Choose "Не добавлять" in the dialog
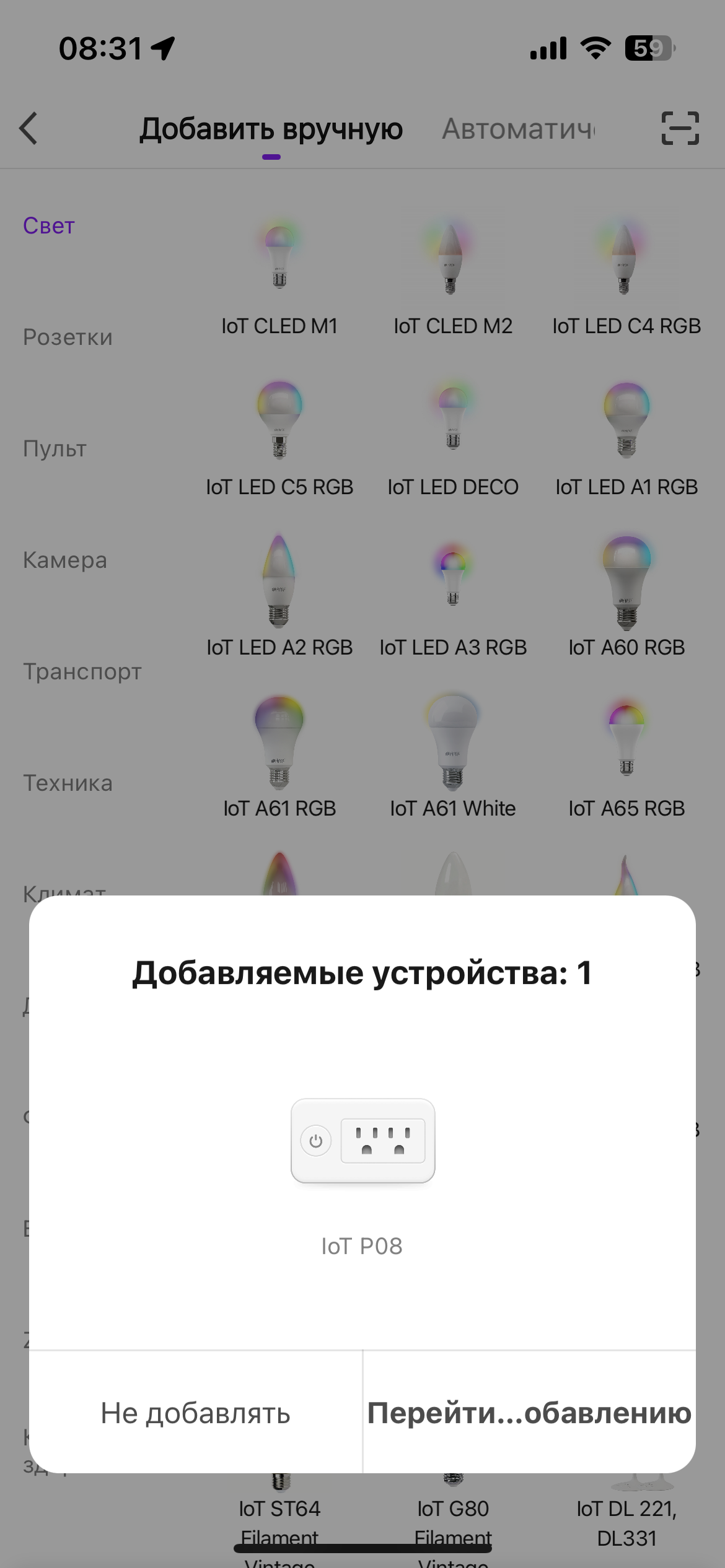Screen dimensions: 725x1568 pos(195,1413)
